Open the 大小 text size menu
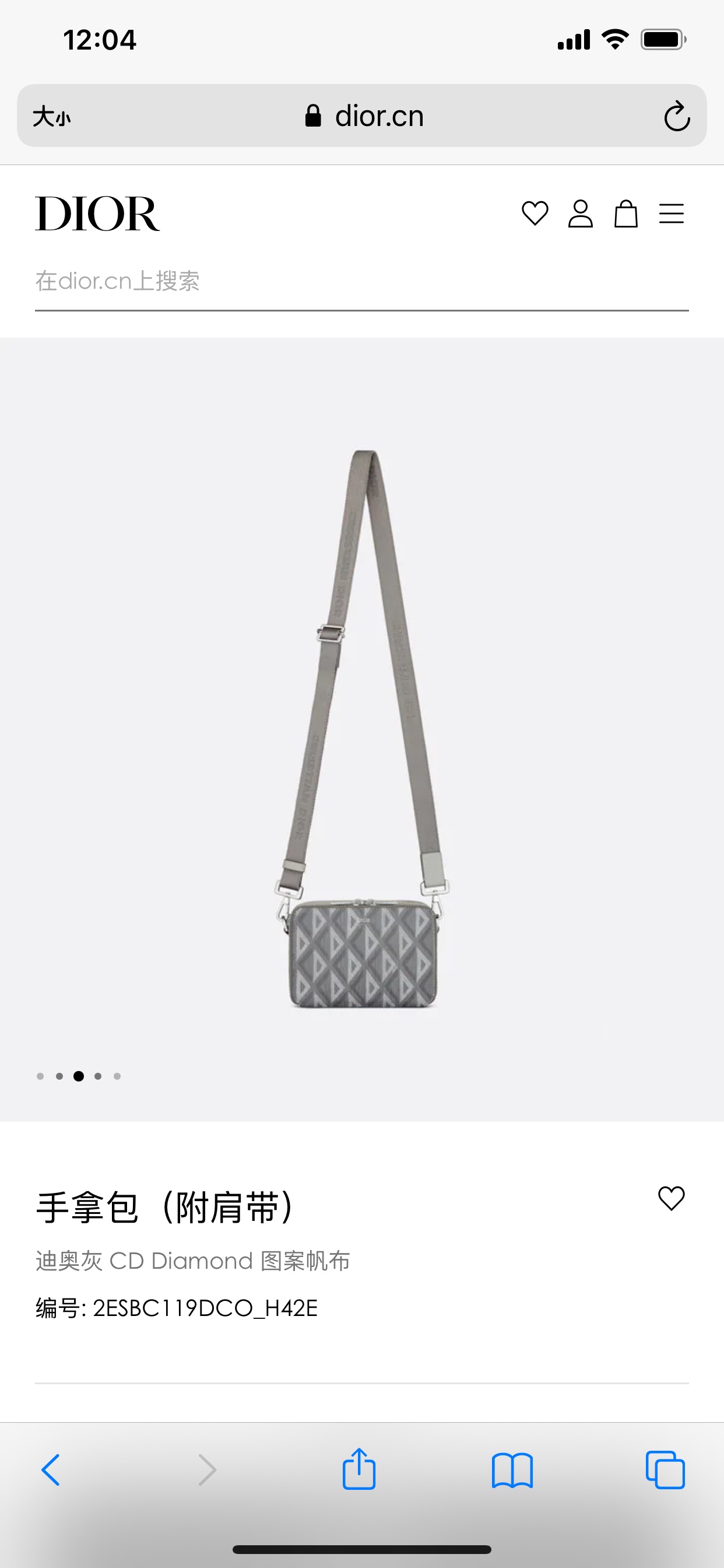The height and width of the screenshot is (1568, 724). click(52, 116)
